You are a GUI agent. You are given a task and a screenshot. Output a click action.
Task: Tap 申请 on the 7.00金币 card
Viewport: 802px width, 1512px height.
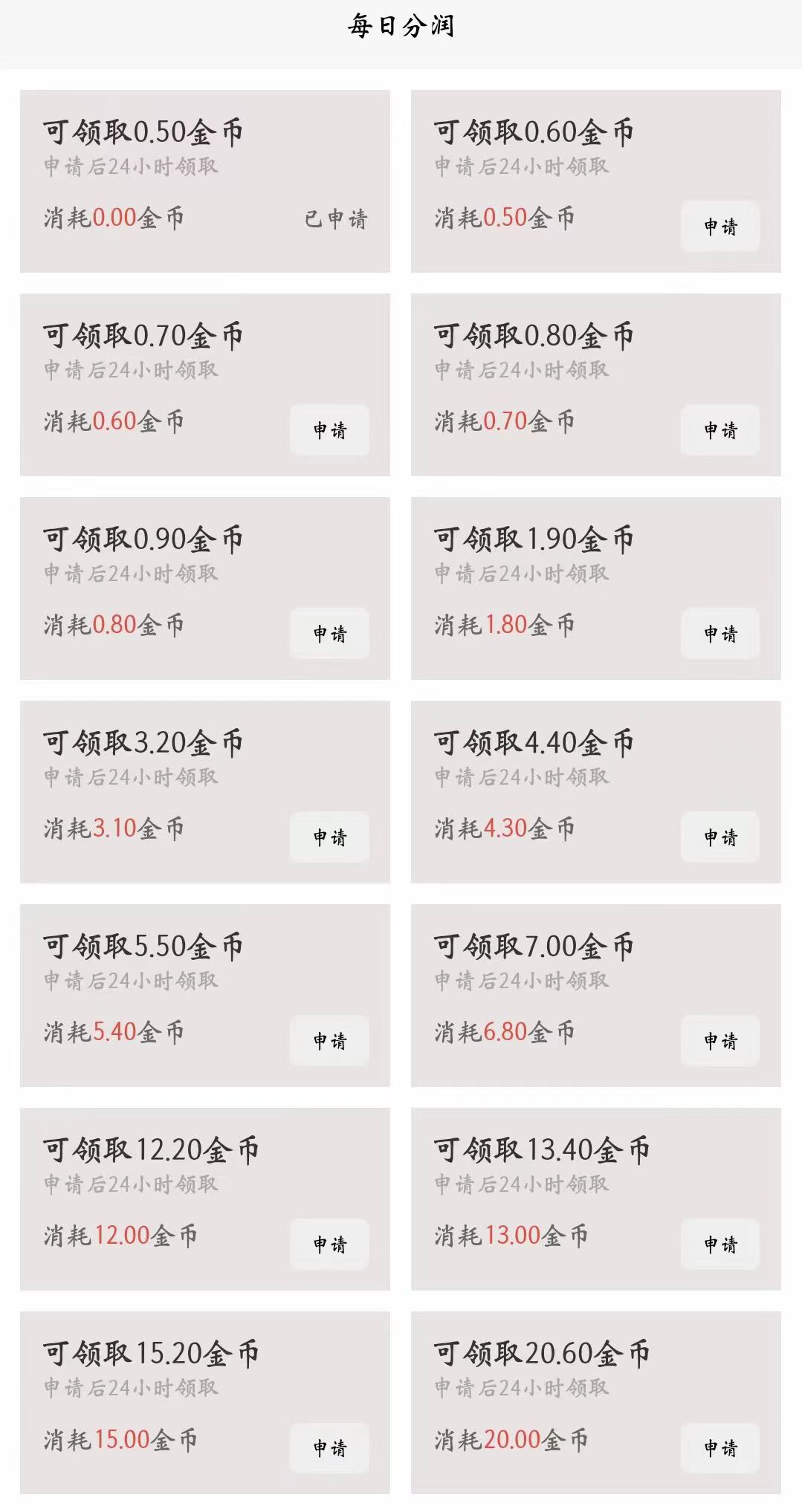pyautogui.click(x=720, y=1040)
